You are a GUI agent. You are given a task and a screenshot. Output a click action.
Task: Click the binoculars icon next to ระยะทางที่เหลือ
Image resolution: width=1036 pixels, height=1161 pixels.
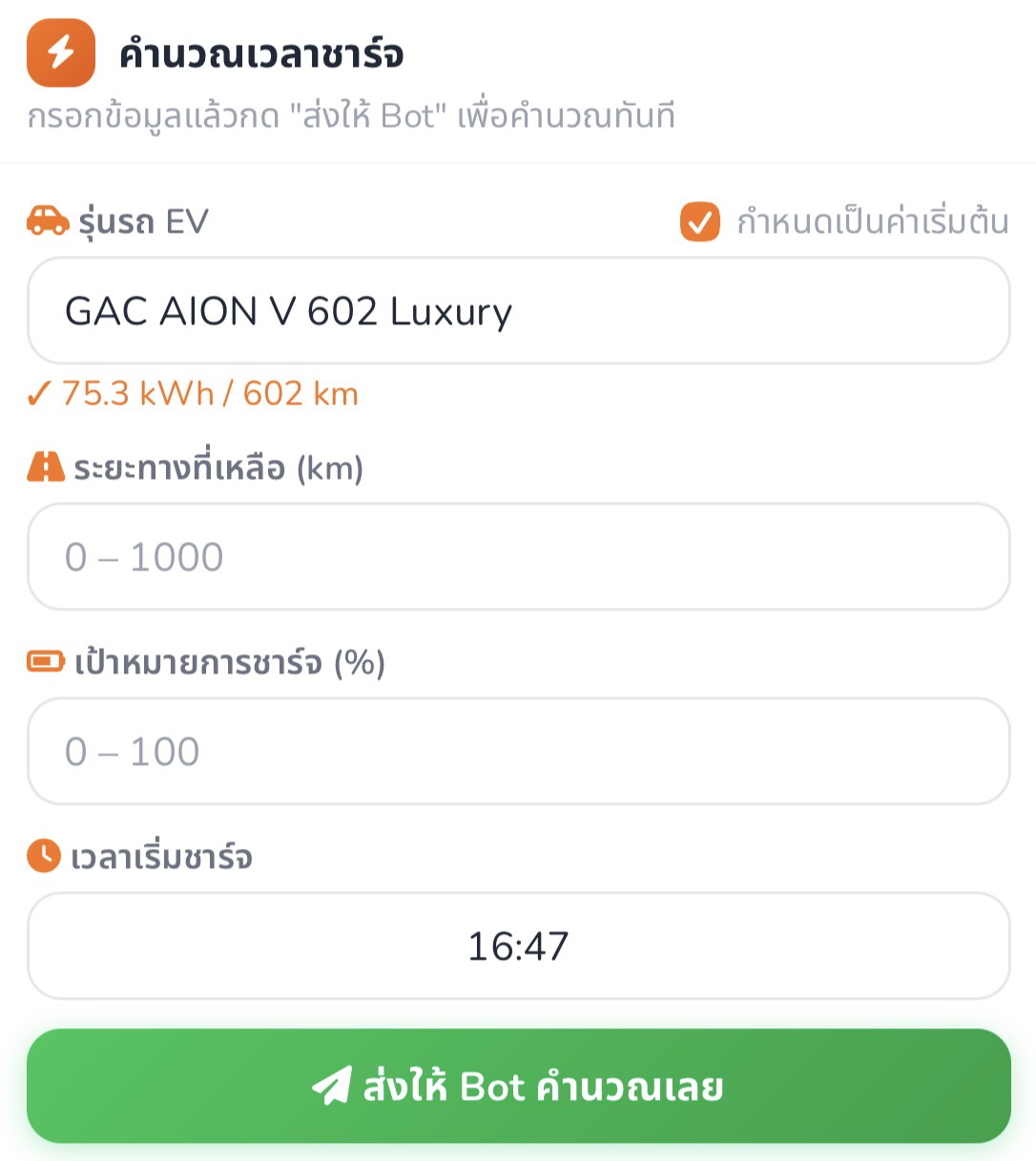coord(45,467)
